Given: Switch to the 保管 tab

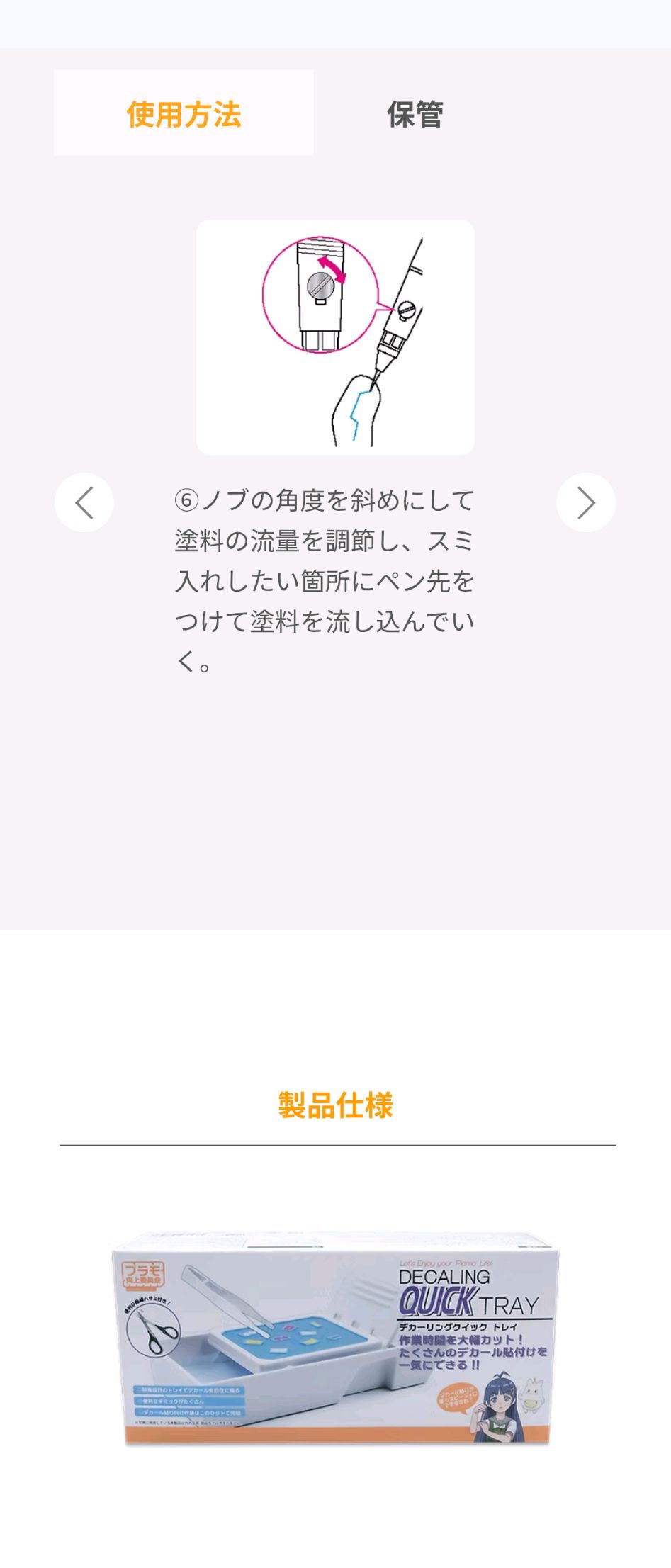Looking at the screenshot, I should [x=415, y=114].
